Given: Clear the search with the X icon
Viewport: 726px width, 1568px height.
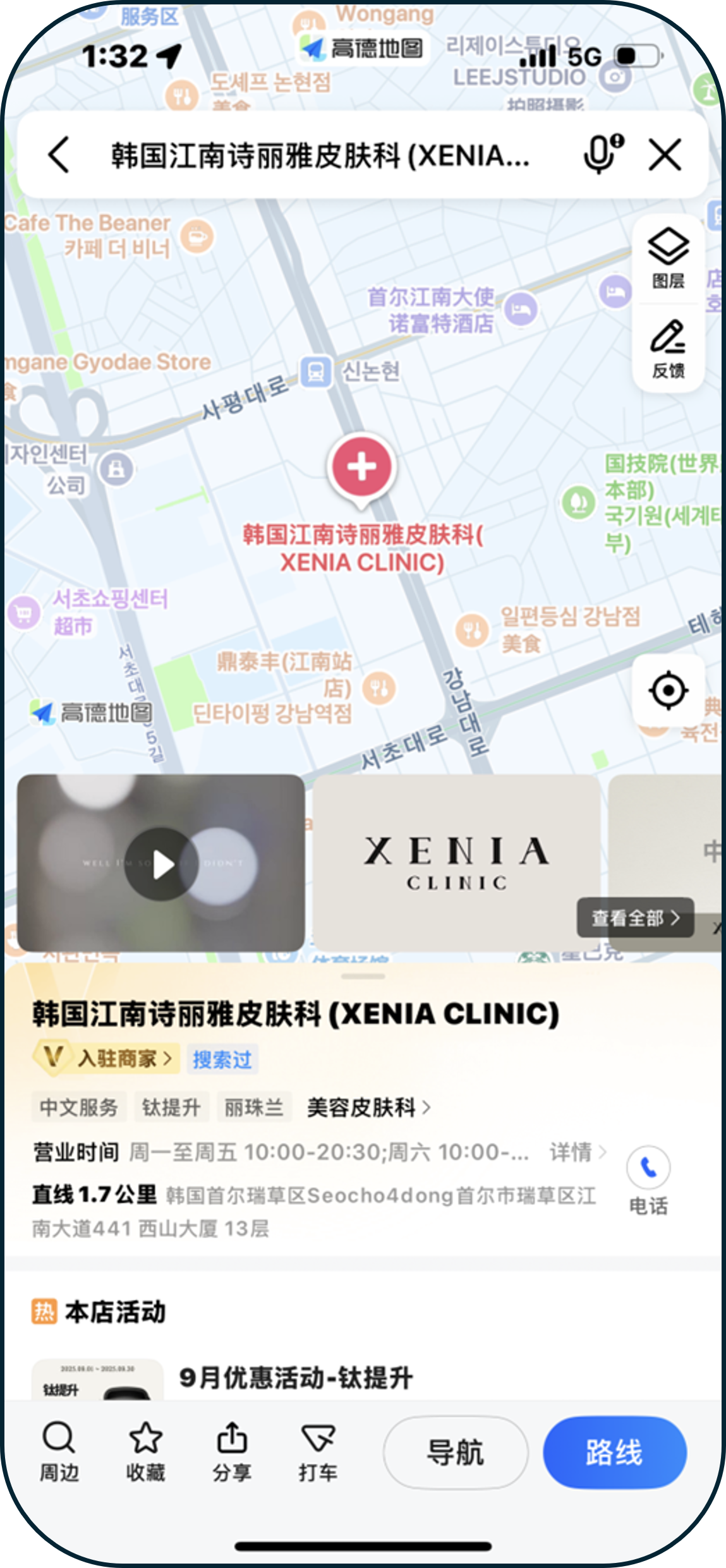Looking at the screenshot, I should pos(665,155).
